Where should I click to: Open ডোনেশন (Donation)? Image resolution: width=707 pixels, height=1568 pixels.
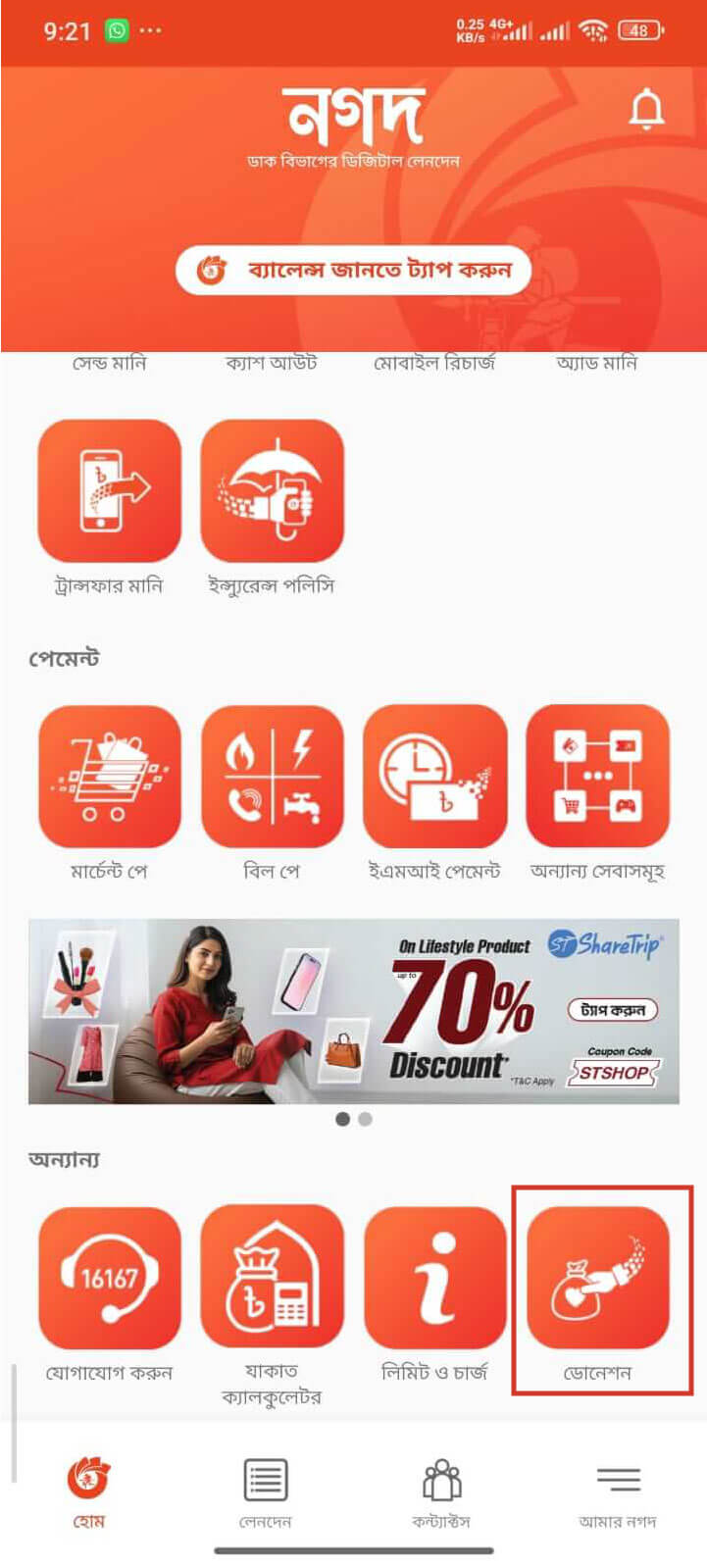(x=597, y=1278)
